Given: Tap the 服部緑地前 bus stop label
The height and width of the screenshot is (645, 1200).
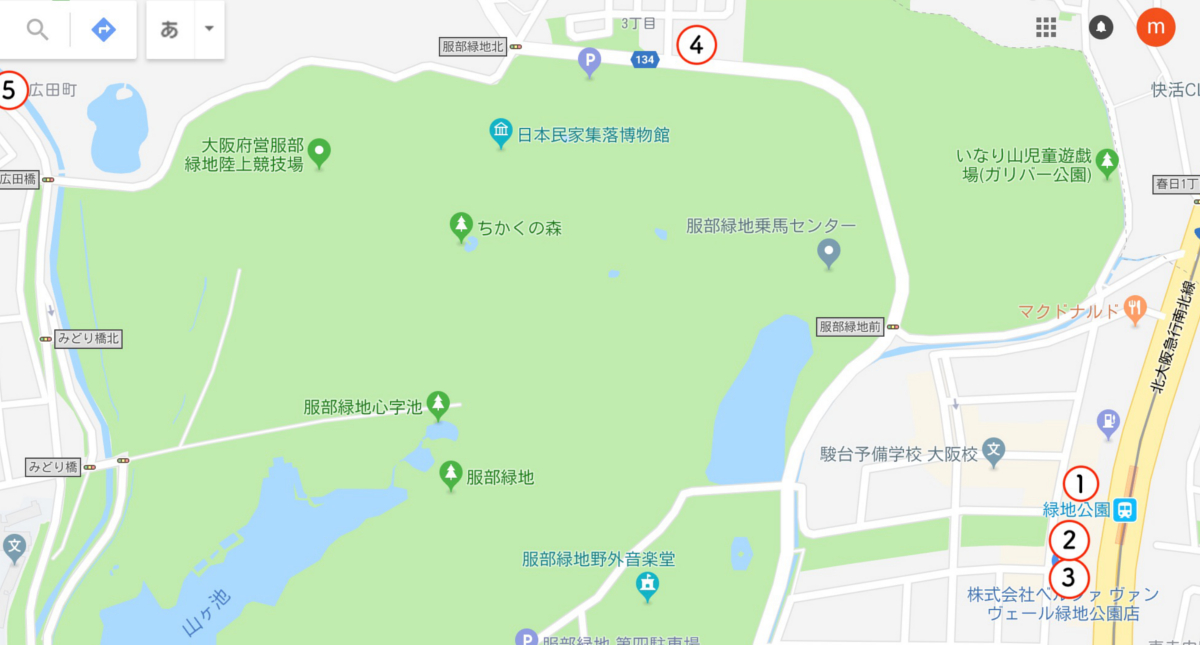Looking at the screenshot, I should [x=852, y=326].
